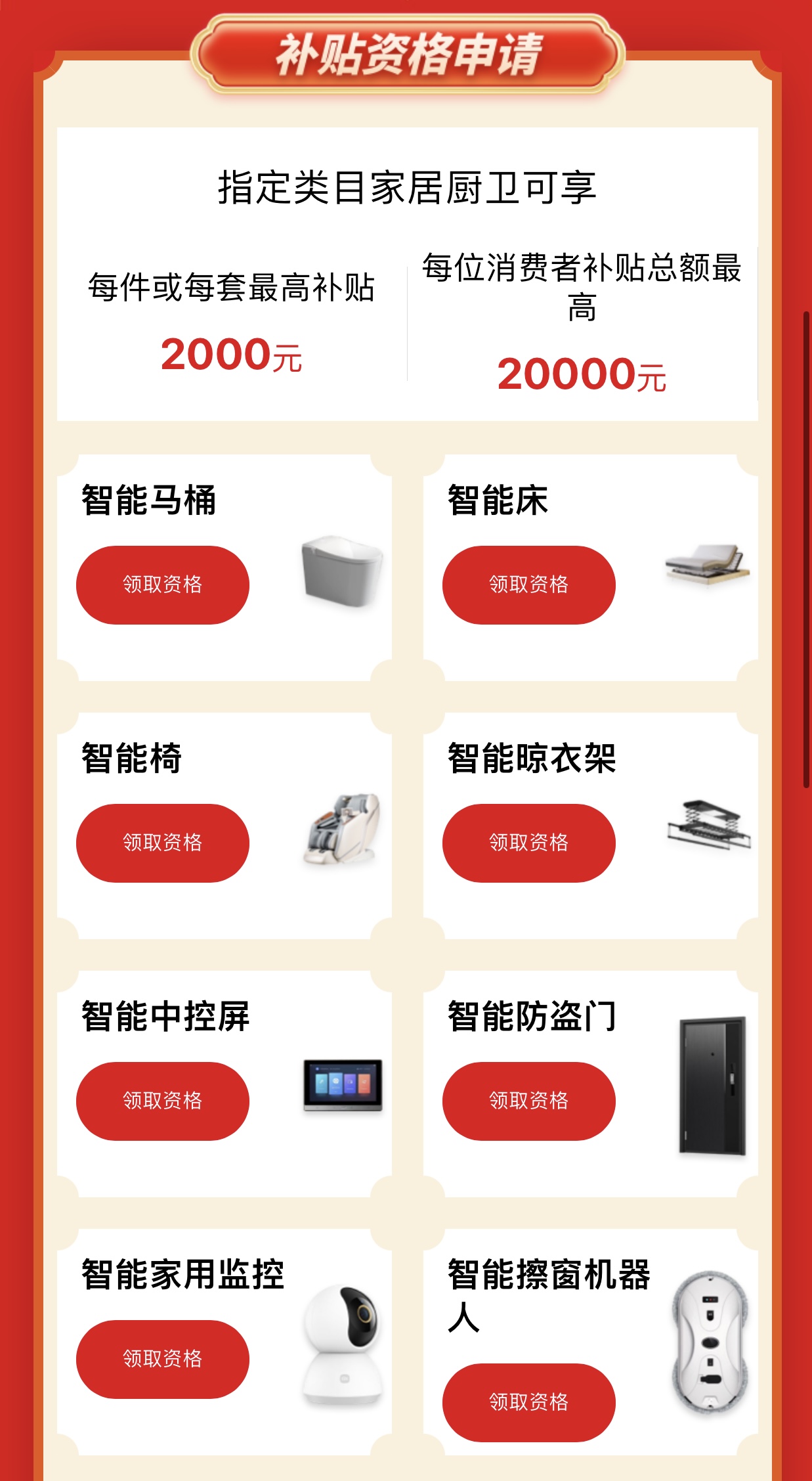Claim eligibility for 智能马桶
Viewport: 812px width, 1481px height.
(x=163, y=585)
